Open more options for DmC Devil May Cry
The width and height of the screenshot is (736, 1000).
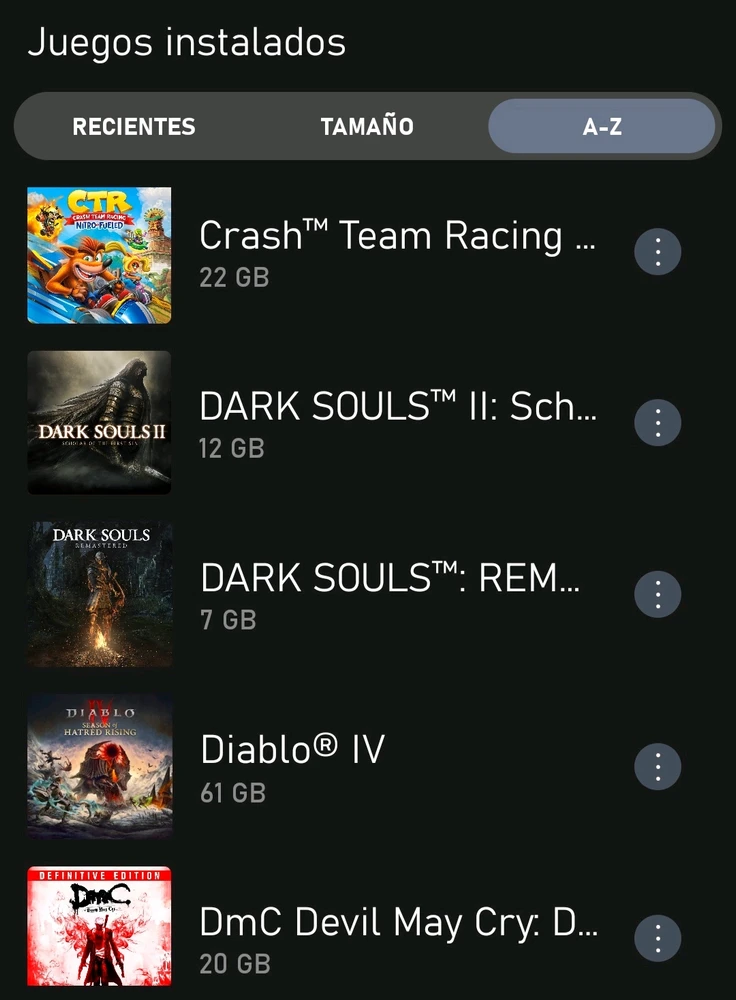pyautogui.click(x=657, y=939)
